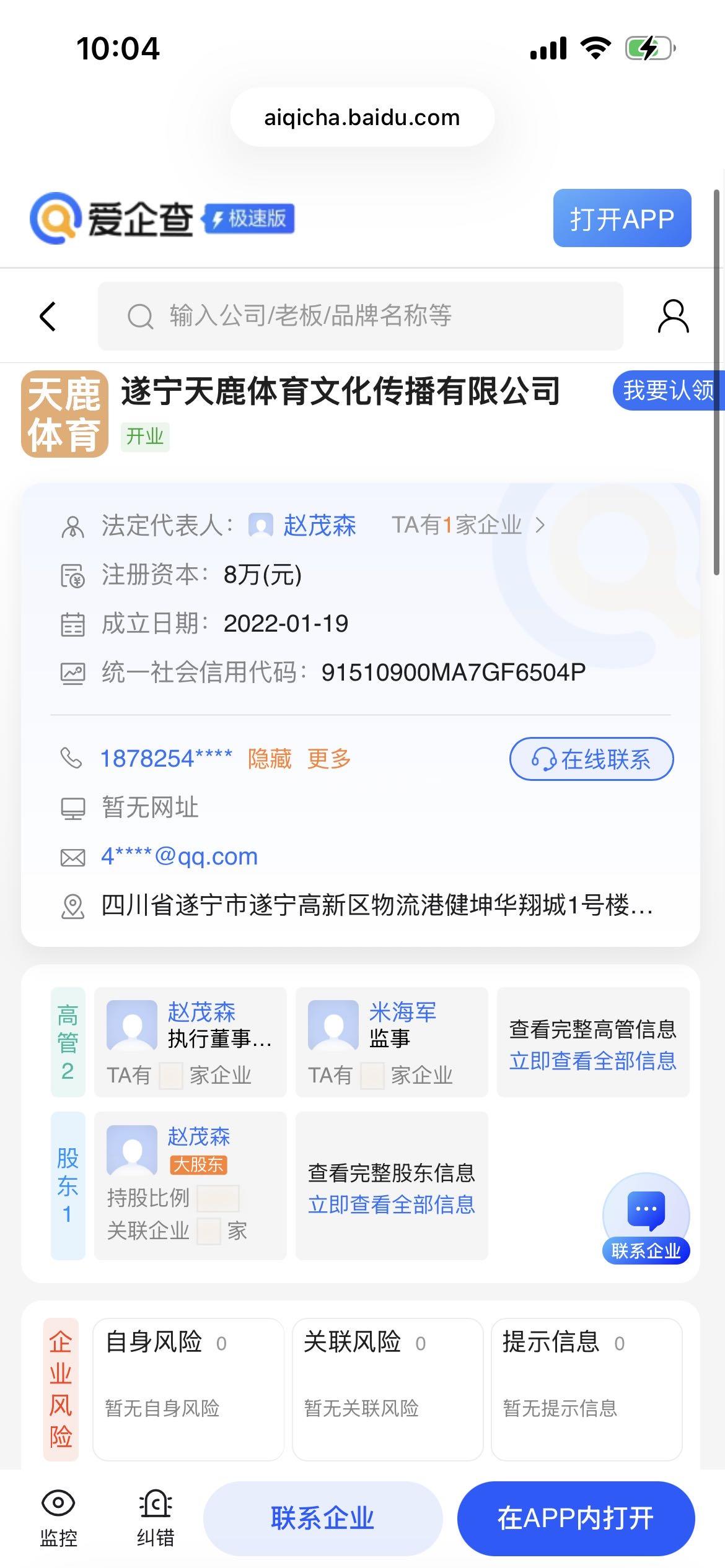Open shareholder card 赵茂森 大股东

[190, 1185]
